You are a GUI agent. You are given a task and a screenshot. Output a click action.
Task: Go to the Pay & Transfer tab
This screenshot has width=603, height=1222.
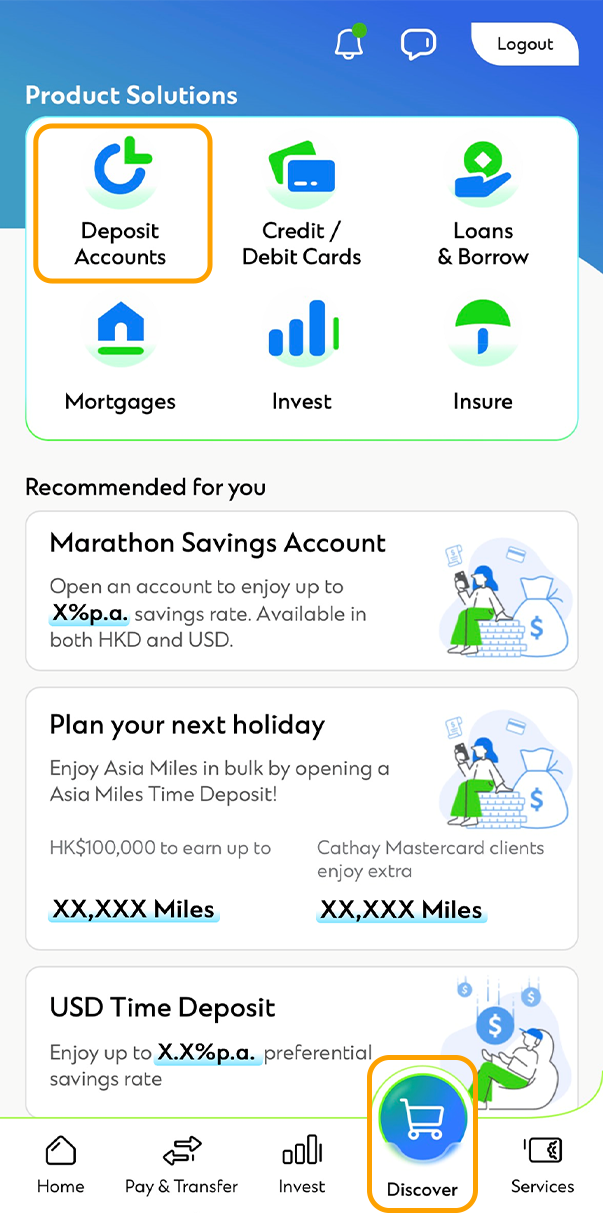[x=181, y=1165]
